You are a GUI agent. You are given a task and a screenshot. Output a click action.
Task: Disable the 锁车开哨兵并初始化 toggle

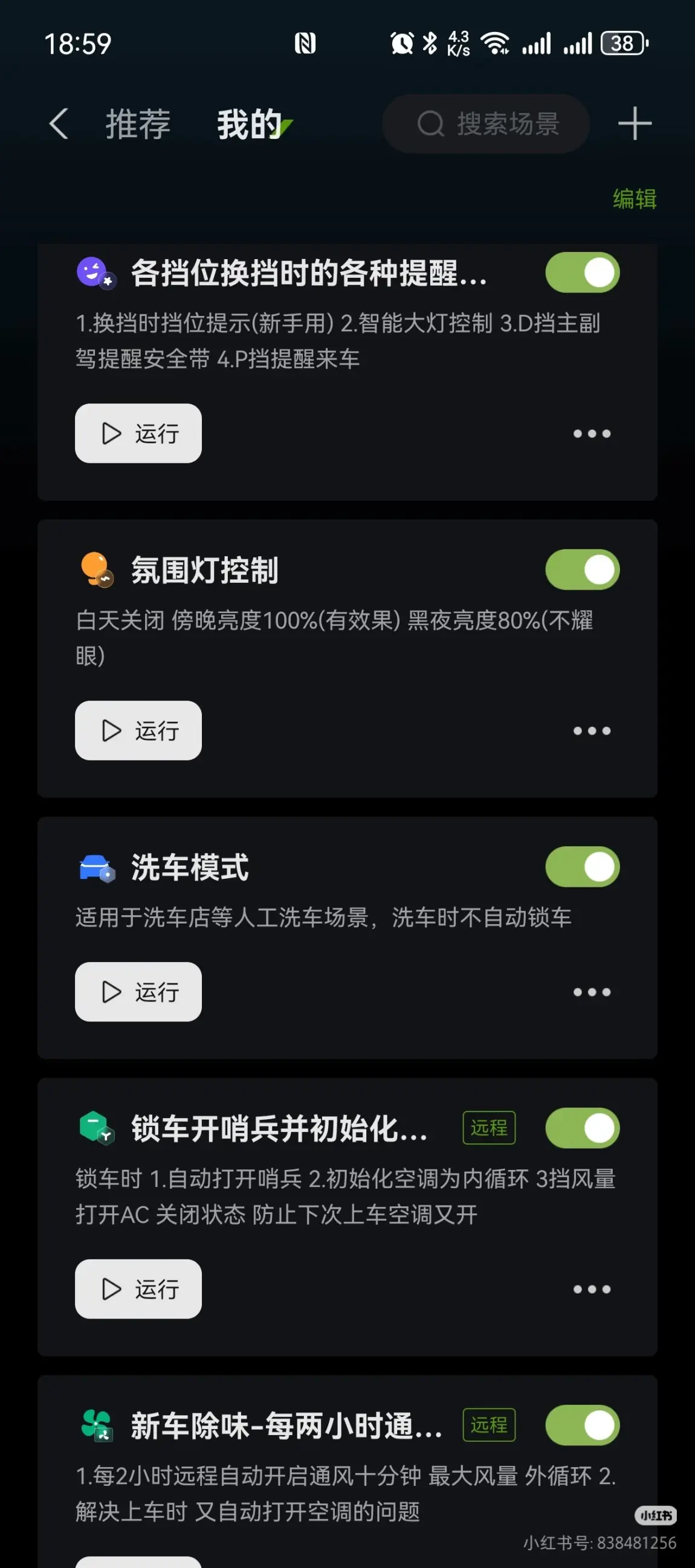click(x=583, y=1128)
